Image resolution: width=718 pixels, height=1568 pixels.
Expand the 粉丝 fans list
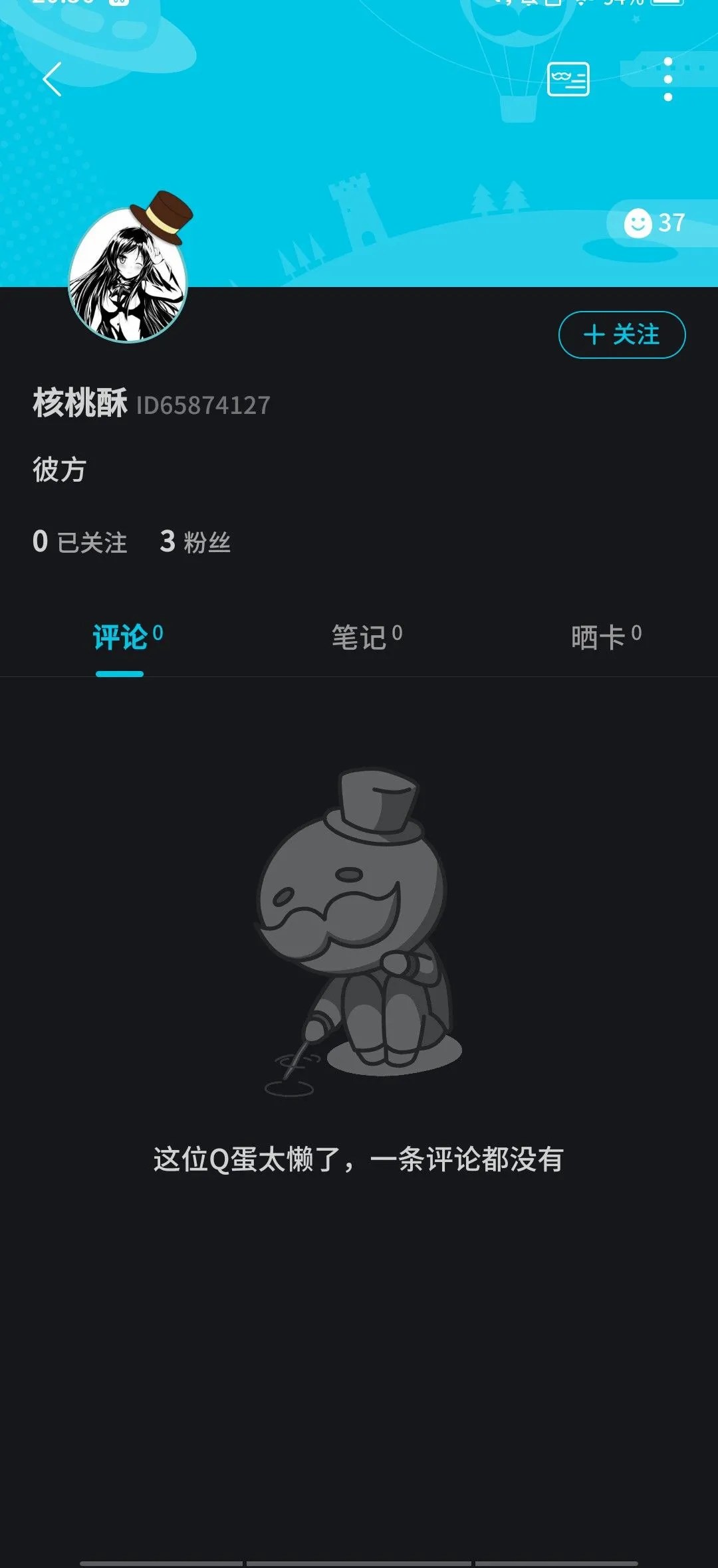click(x=196, y=541)
